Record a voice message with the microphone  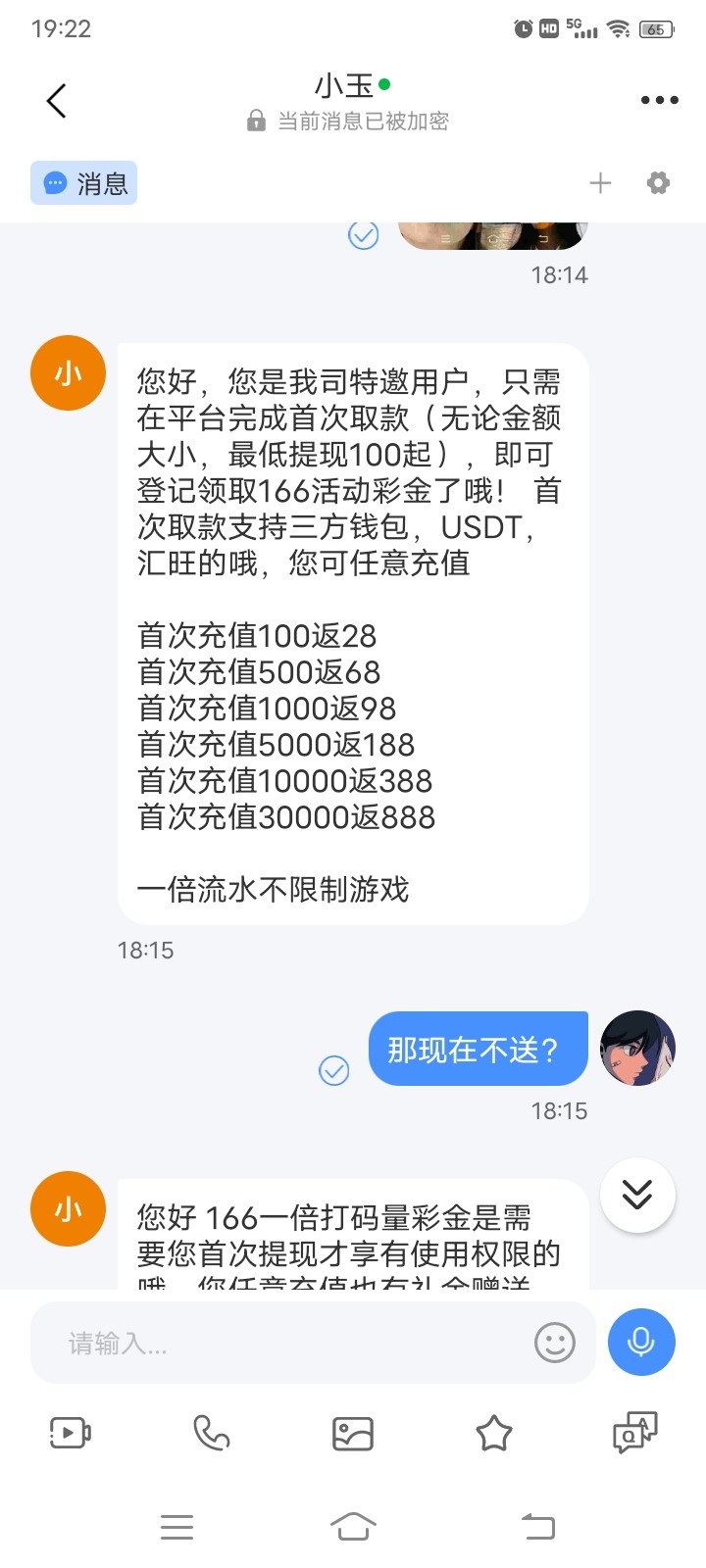click(x=641, y=1343)
